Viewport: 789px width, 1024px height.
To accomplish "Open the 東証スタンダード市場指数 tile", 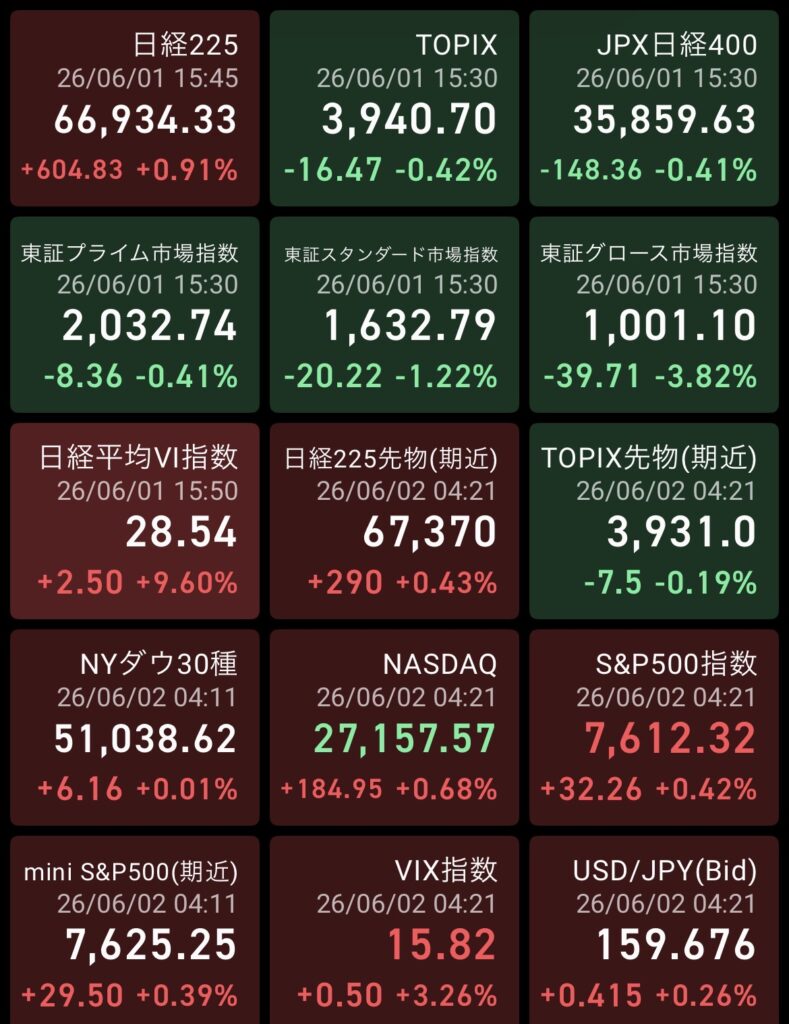I will [394, 315].
